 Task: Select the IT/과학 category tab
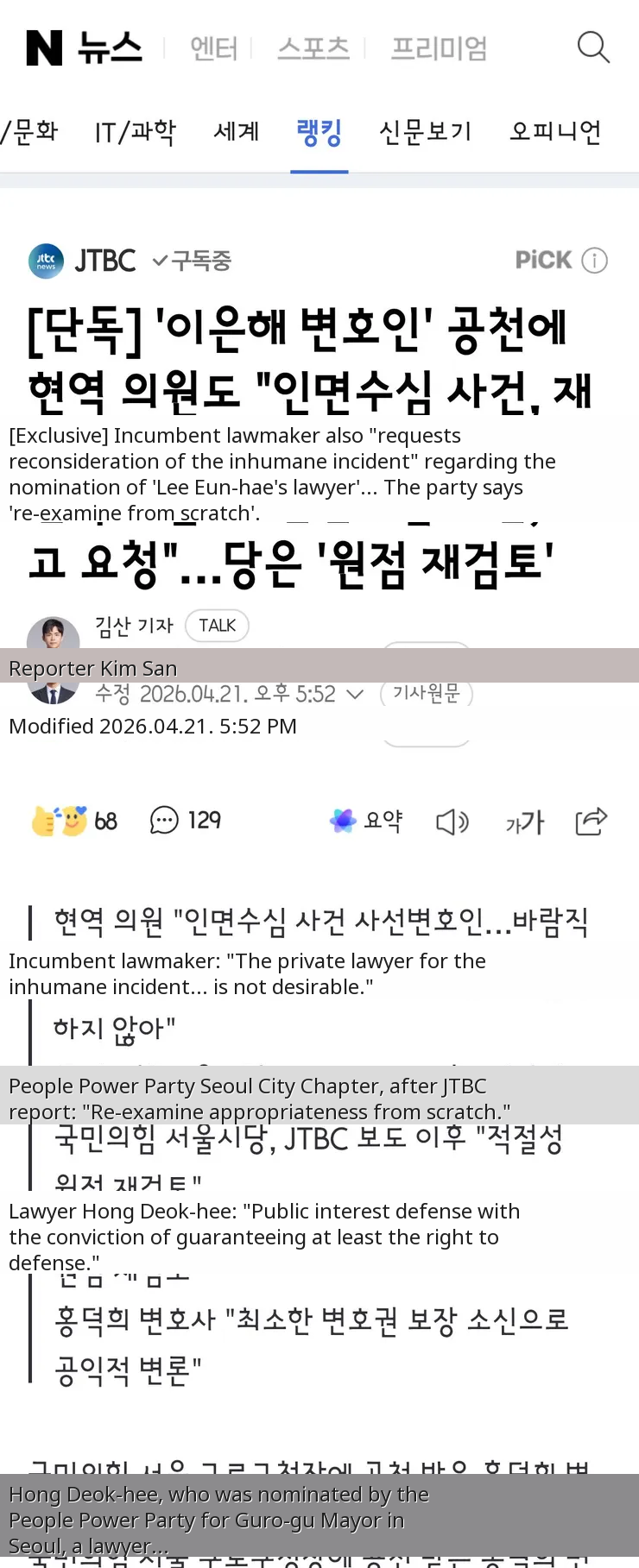click(x=136, y=132)
